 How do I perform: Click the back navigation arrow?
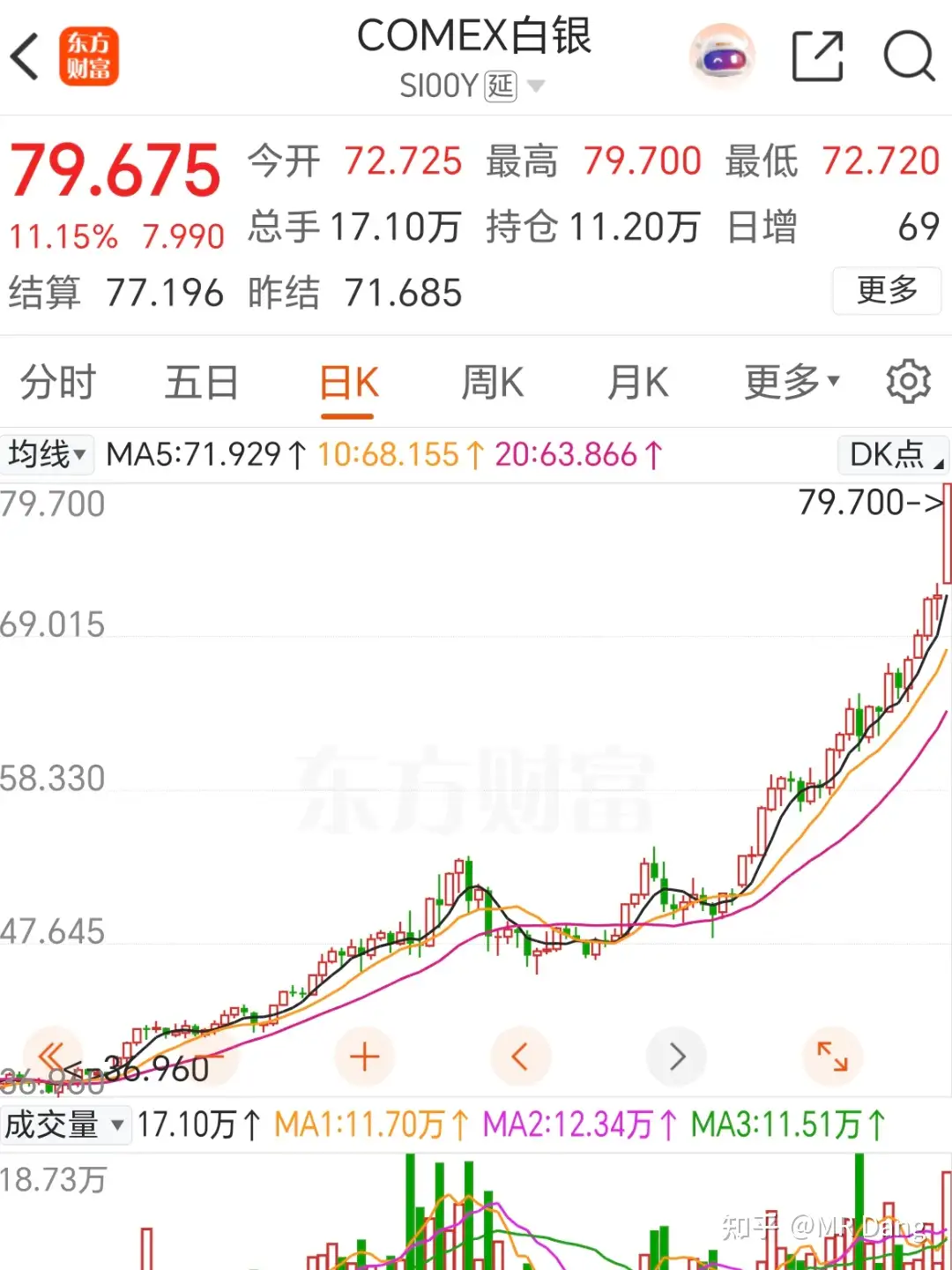pyautogui.click(x=24, y=56)
